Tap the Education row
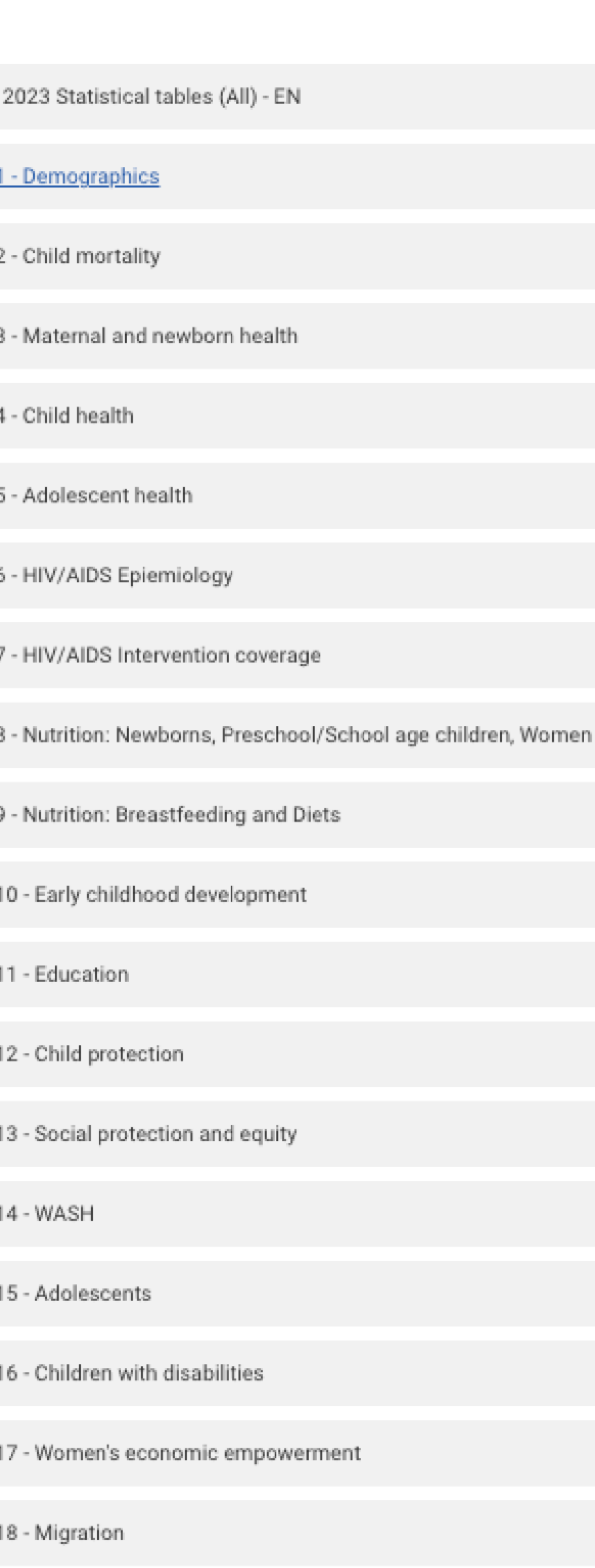 point(65,974)
